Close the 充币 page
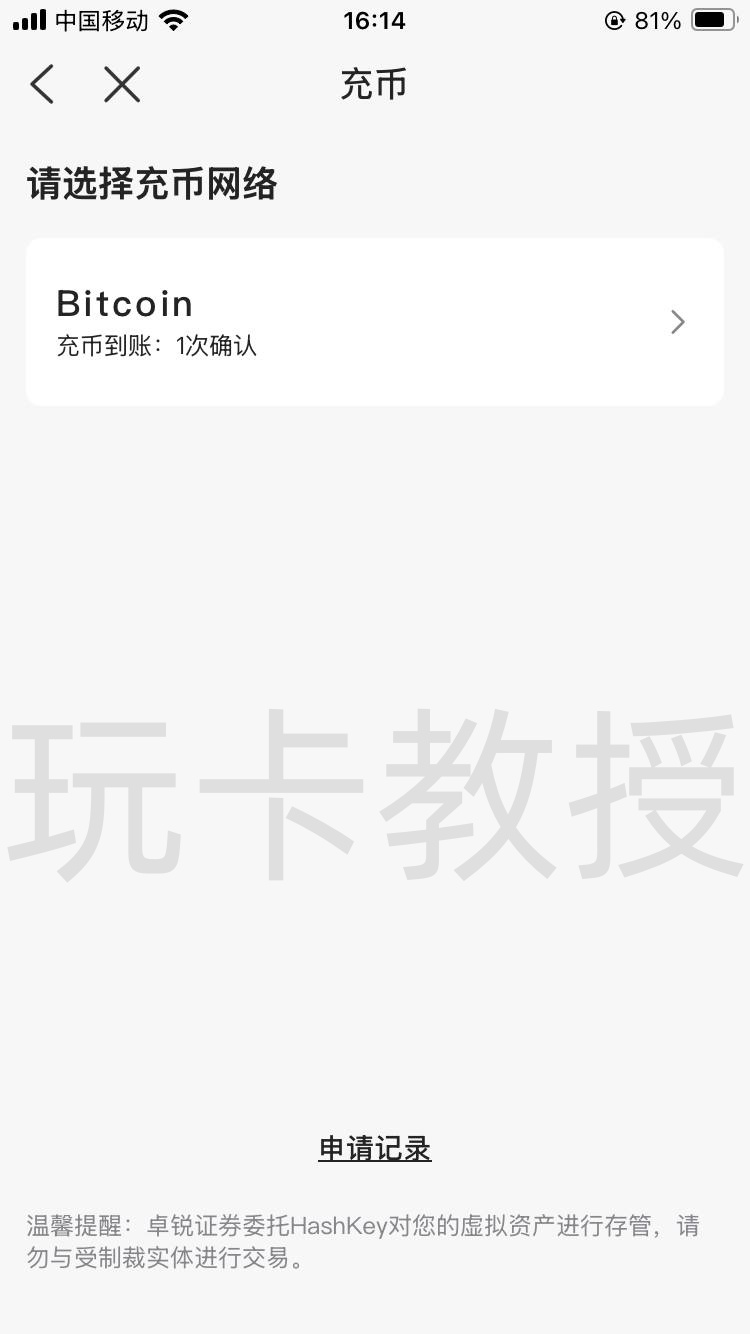The image size is (750, 1334). point(122,85)
